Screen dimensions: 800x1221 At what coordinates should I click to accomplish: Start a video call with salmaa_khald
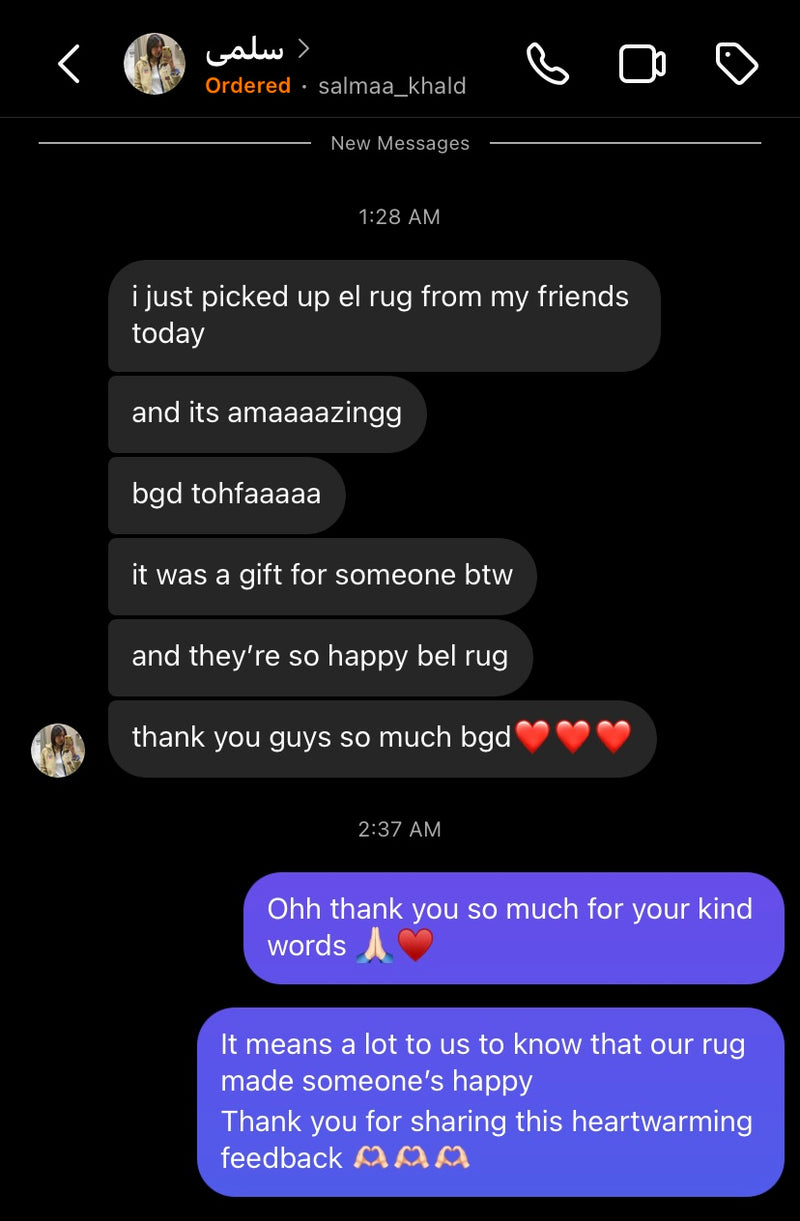coord(642,65)
